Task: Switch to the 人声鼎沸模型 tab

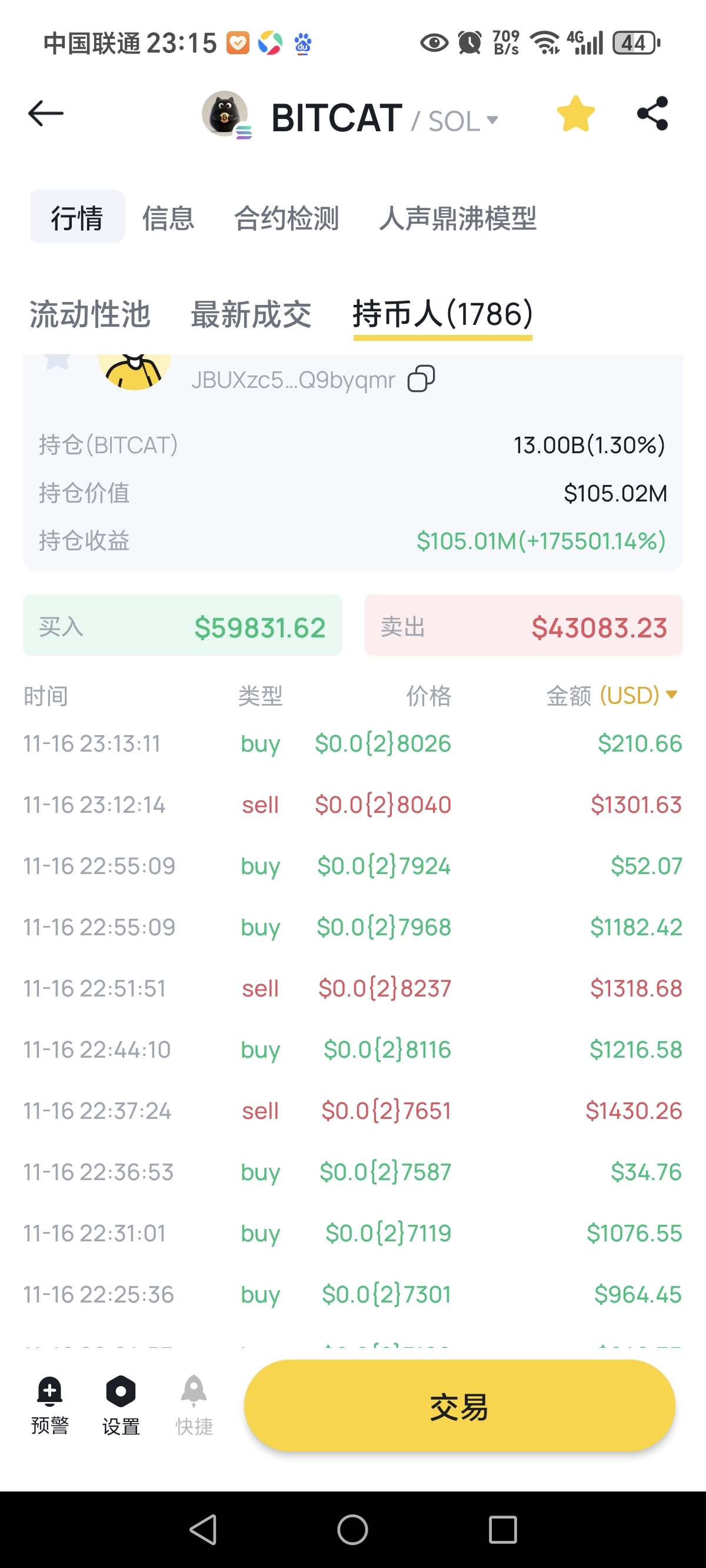Action: pyautogui.click(x=458, y=217)
